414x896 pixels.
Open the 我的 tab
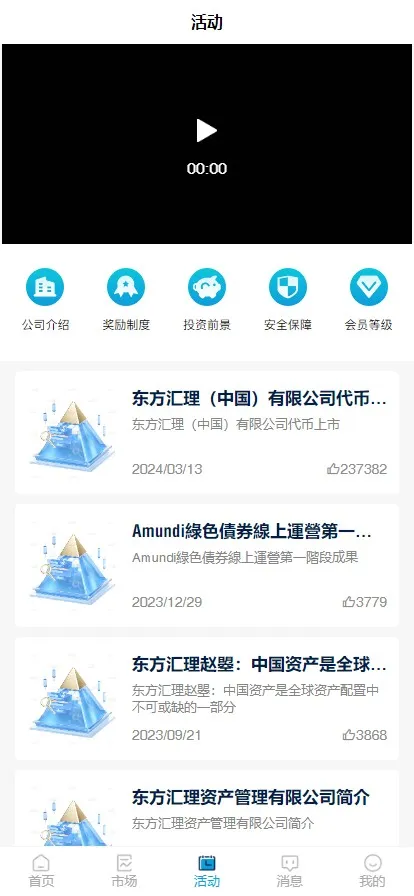pyautogui.click(x=372, y=871)
